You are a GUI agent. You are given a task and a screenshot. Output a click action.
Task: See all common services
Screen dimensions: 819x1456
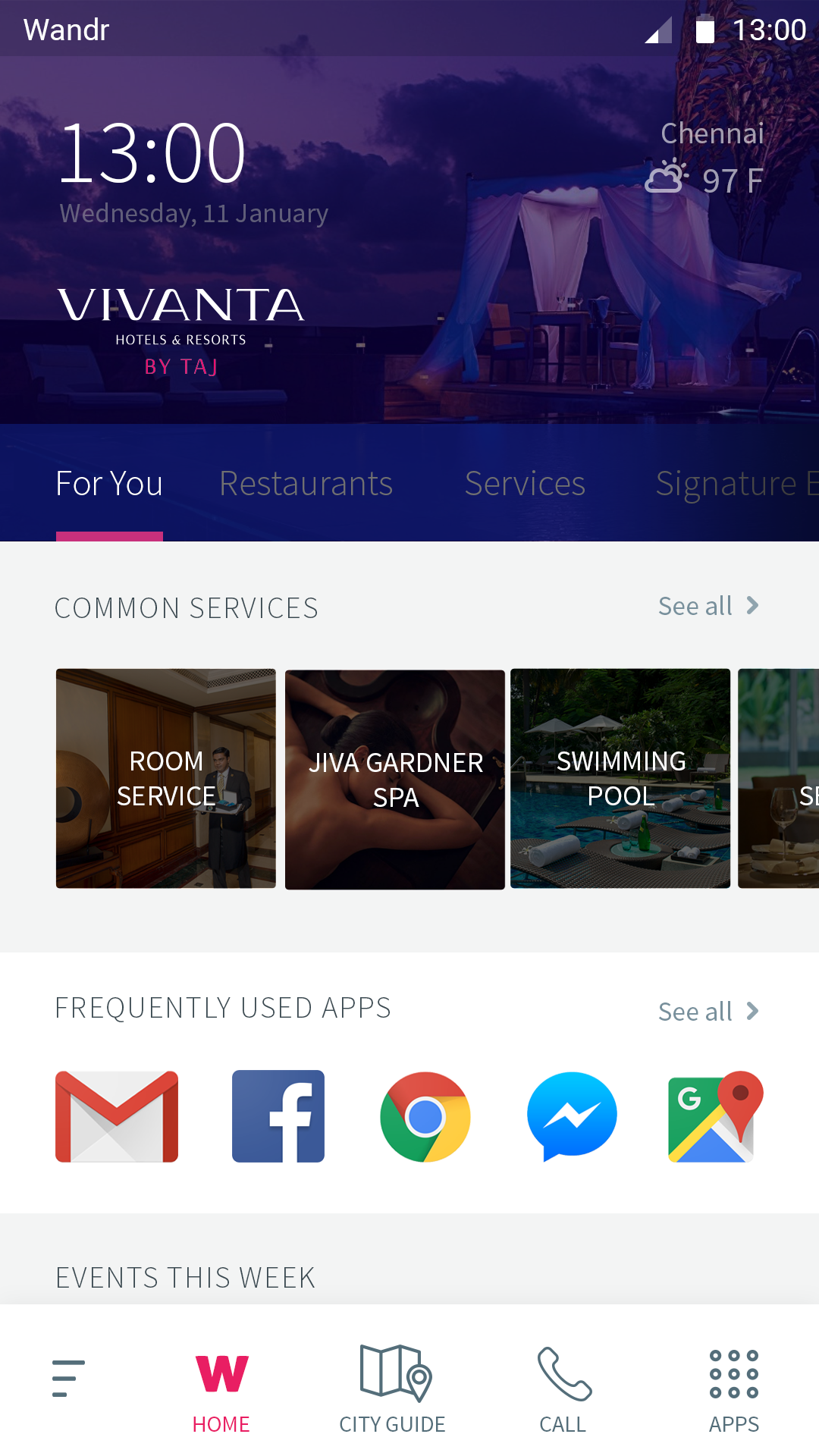point(708,606)
